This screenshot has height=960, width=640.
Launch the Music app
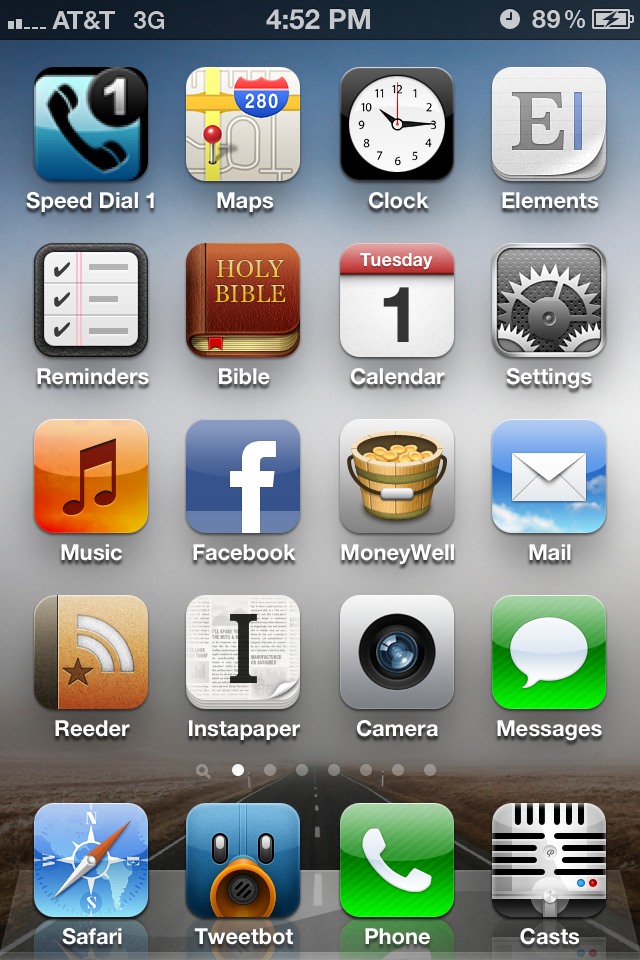[x=91, y=477]
